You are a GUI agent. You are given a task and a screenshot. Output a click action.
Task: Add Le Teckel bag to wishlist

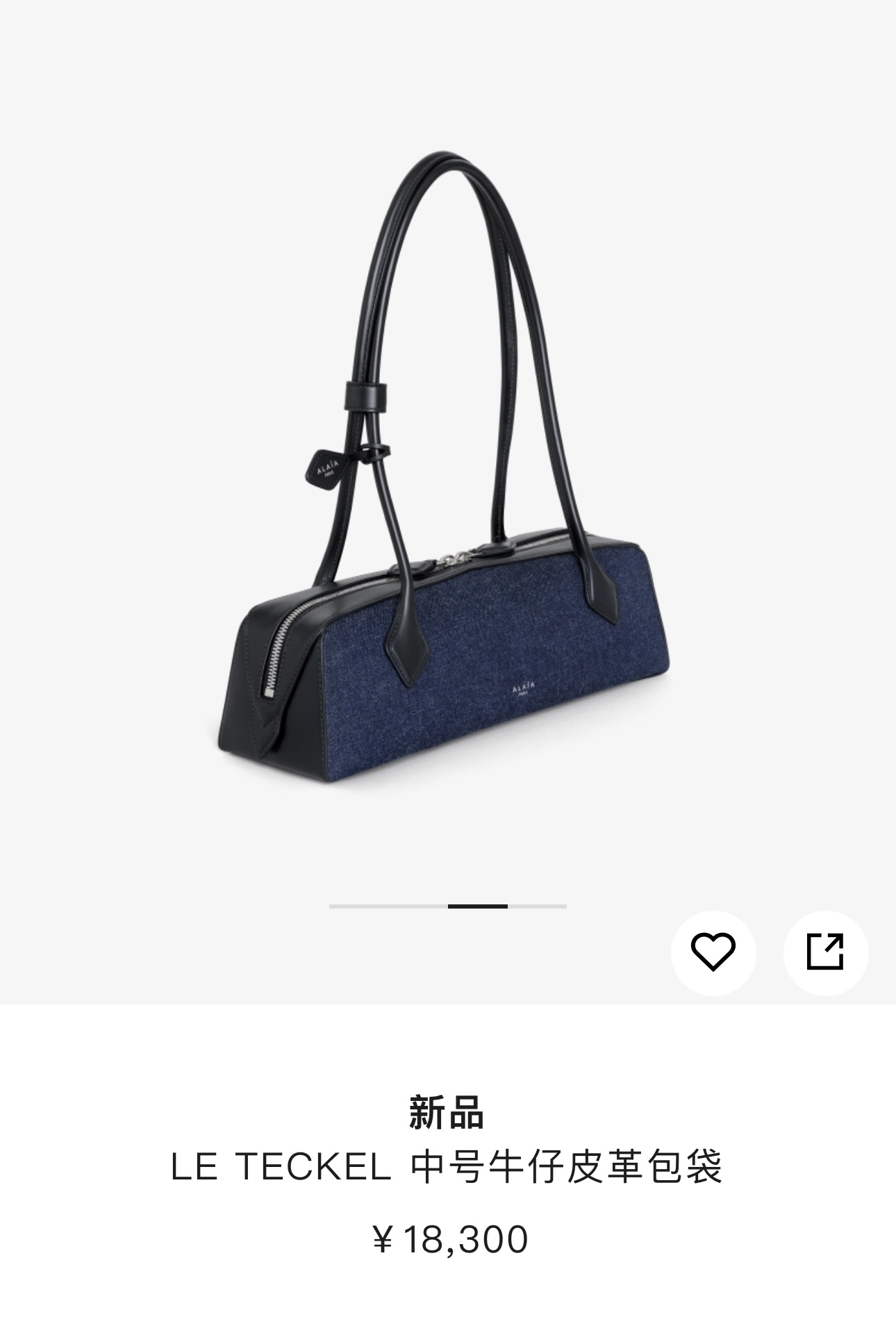pyautogui.click(x=713, y=952)
